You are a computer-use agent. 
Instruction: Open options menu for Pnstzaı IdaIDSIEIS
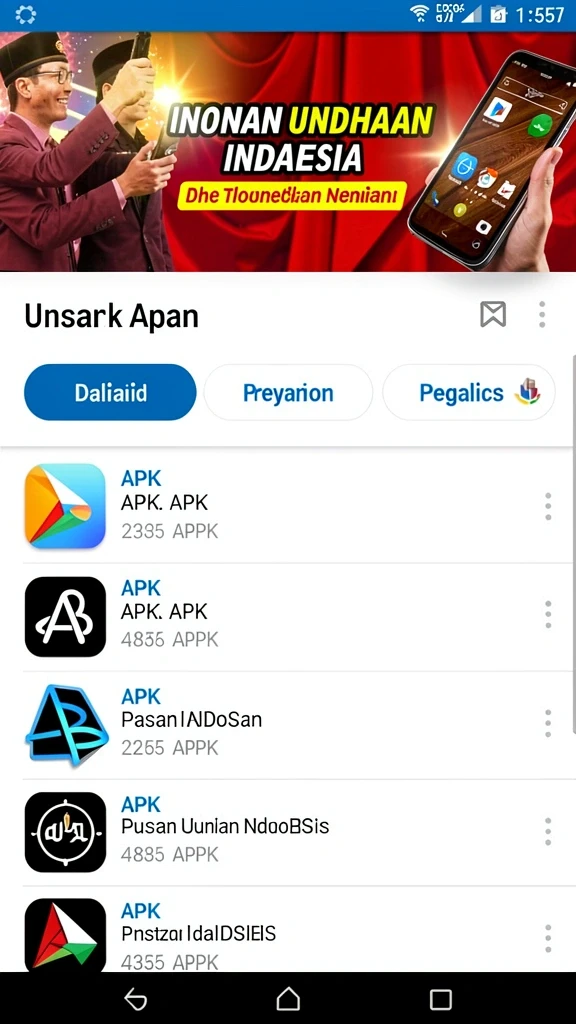tap(548, 938)
